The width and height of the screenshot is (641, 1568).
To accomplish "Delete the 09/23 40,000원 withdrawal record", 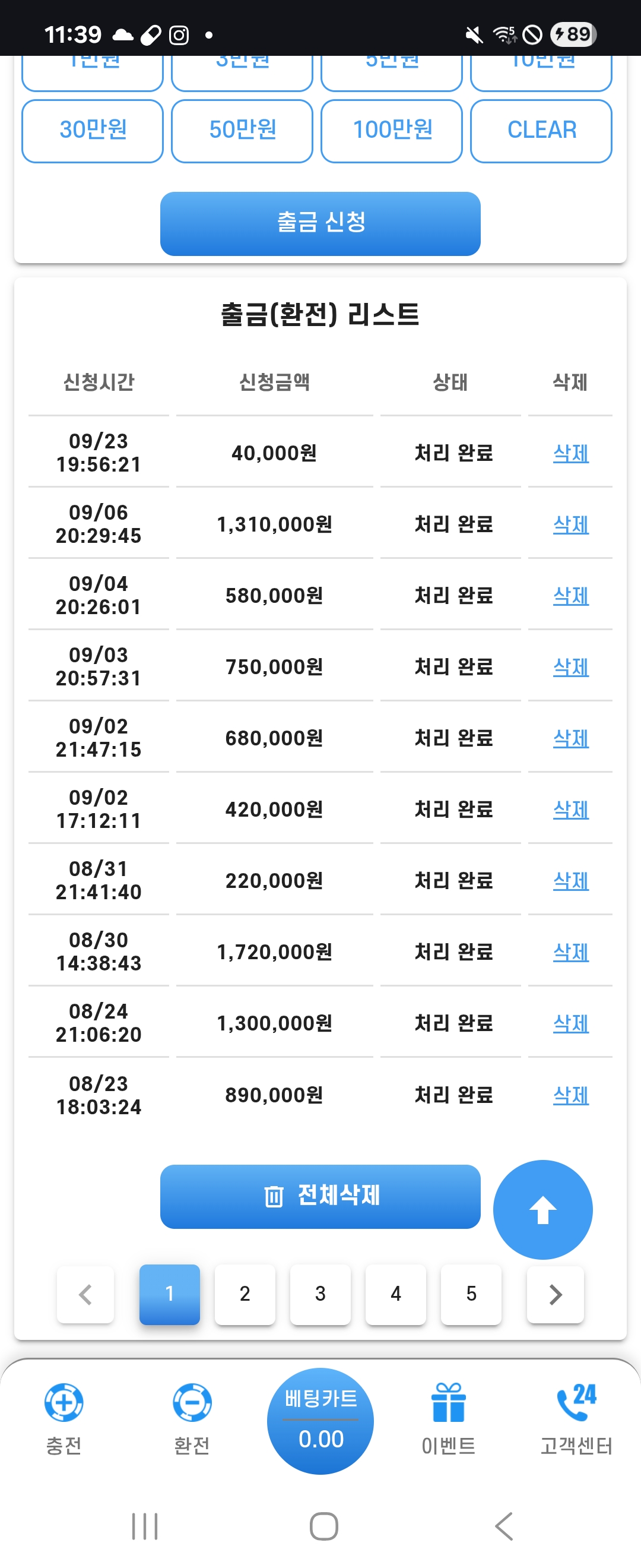I will [x=570, y=453].
